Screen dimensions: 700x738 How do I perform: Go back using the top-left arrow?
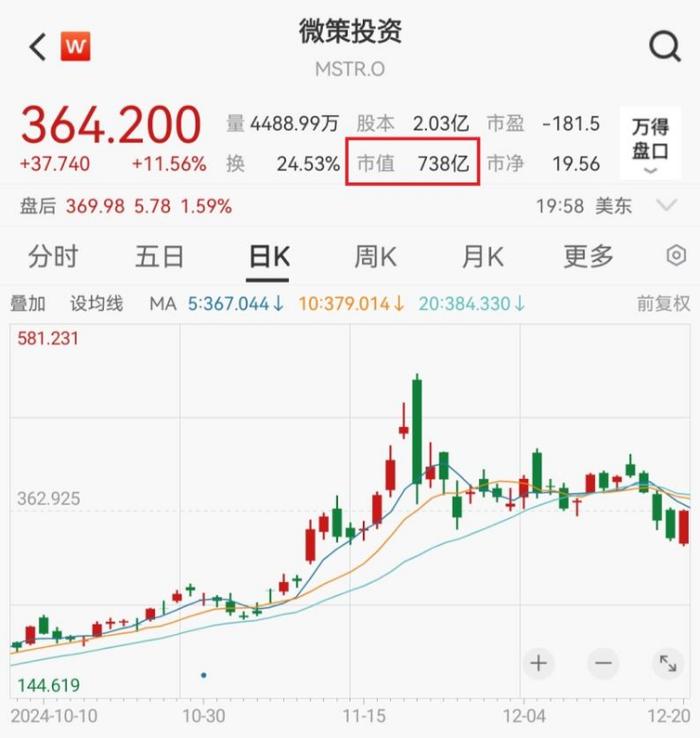click(x=38, y=47)
